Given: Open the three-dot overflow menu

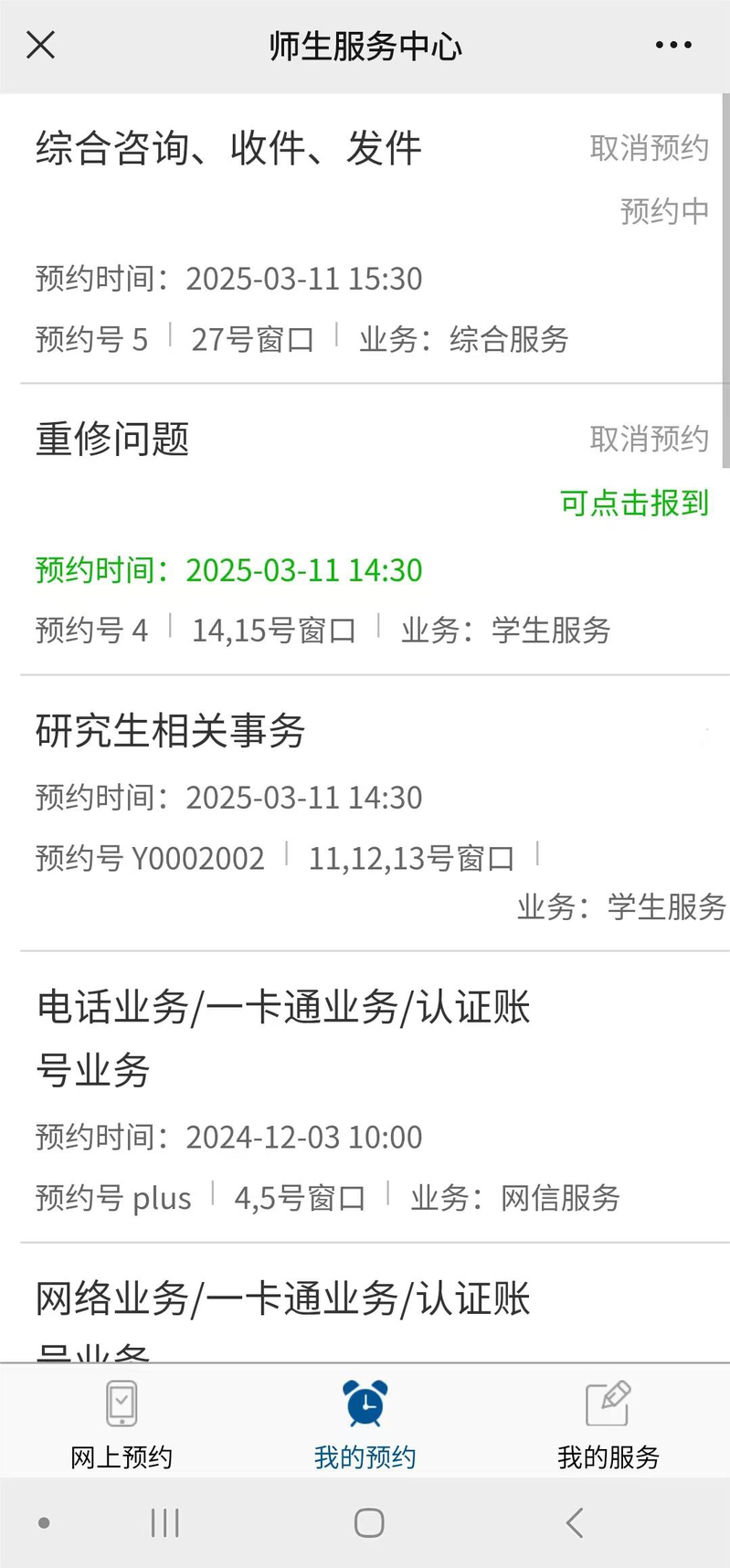Looking at the screenshot, I should pos(673,45).
